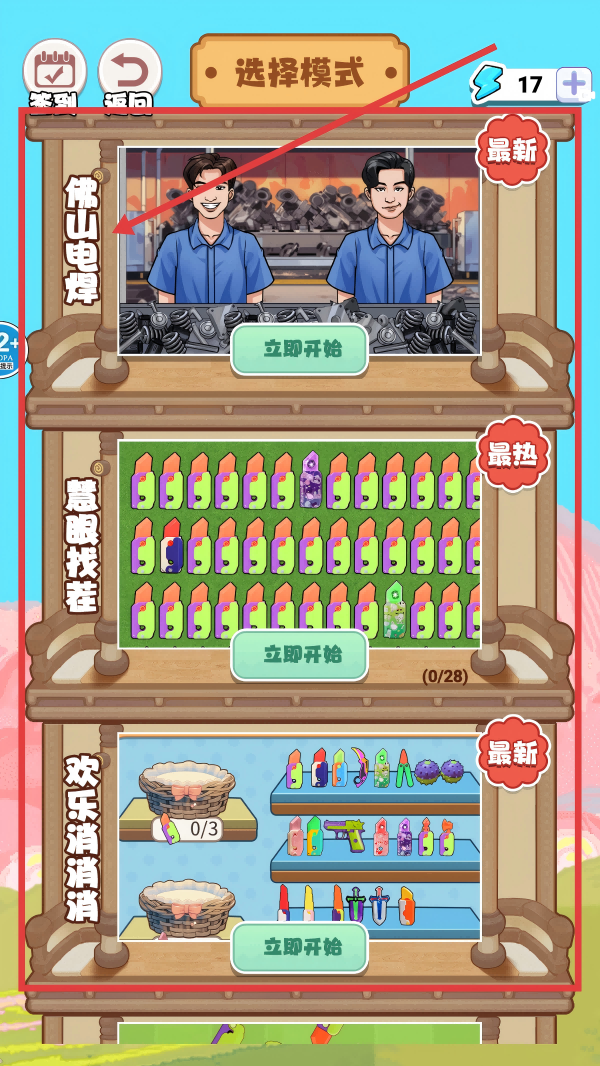Open the 欢乐消消消 mode preview card
Viewport: 600px width, 1066px height.
[x=300, y=820]
